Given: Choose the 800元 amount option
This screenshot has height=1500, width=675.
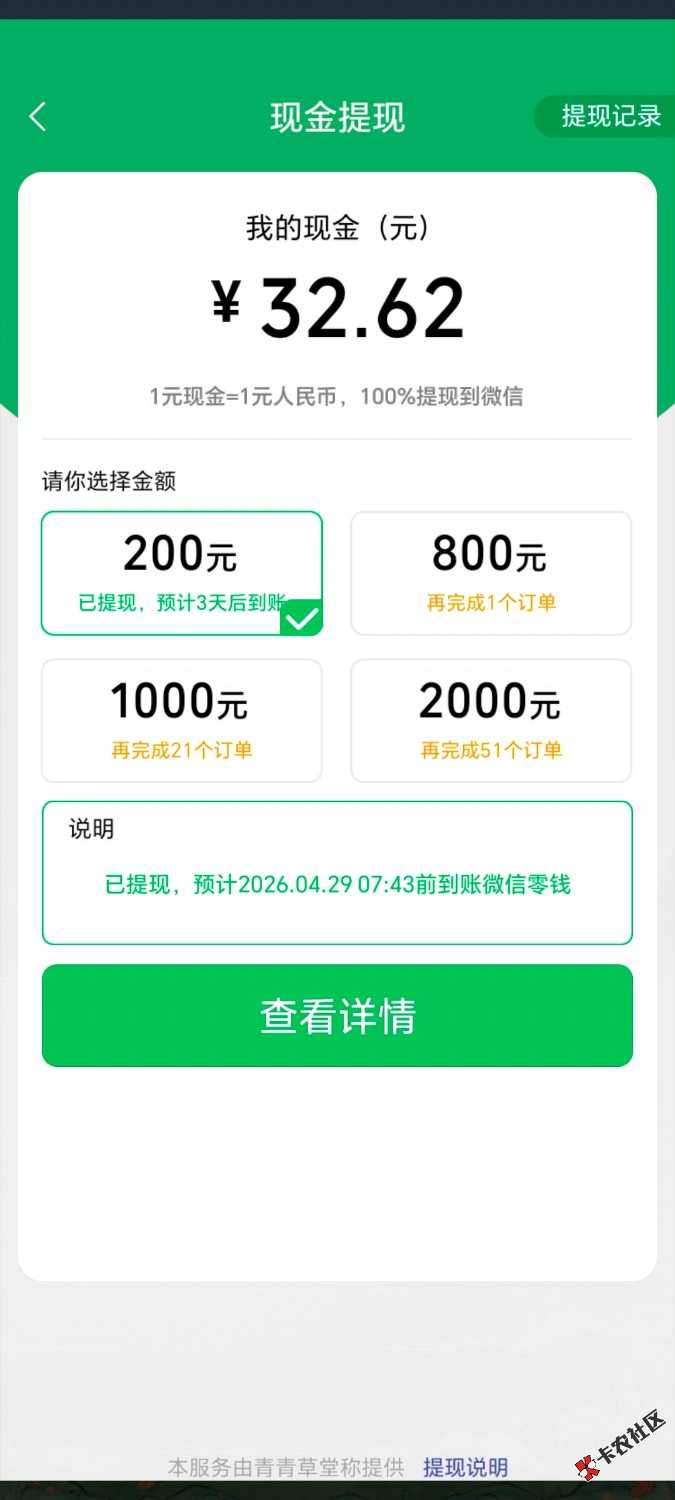Looking at the screenshot, I should pyautogui.click(x=490, y=572).
